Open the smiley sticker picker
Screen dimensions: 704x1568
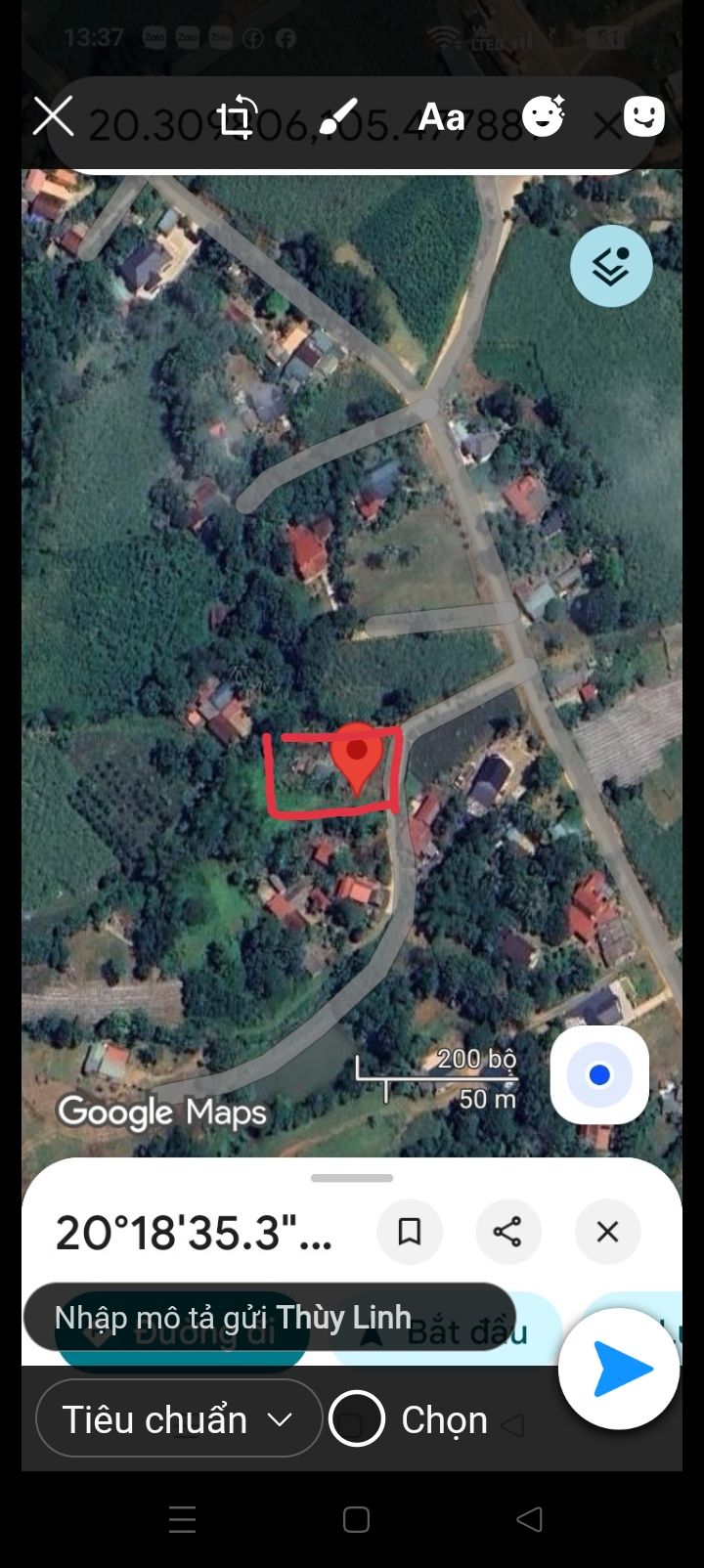643,116
